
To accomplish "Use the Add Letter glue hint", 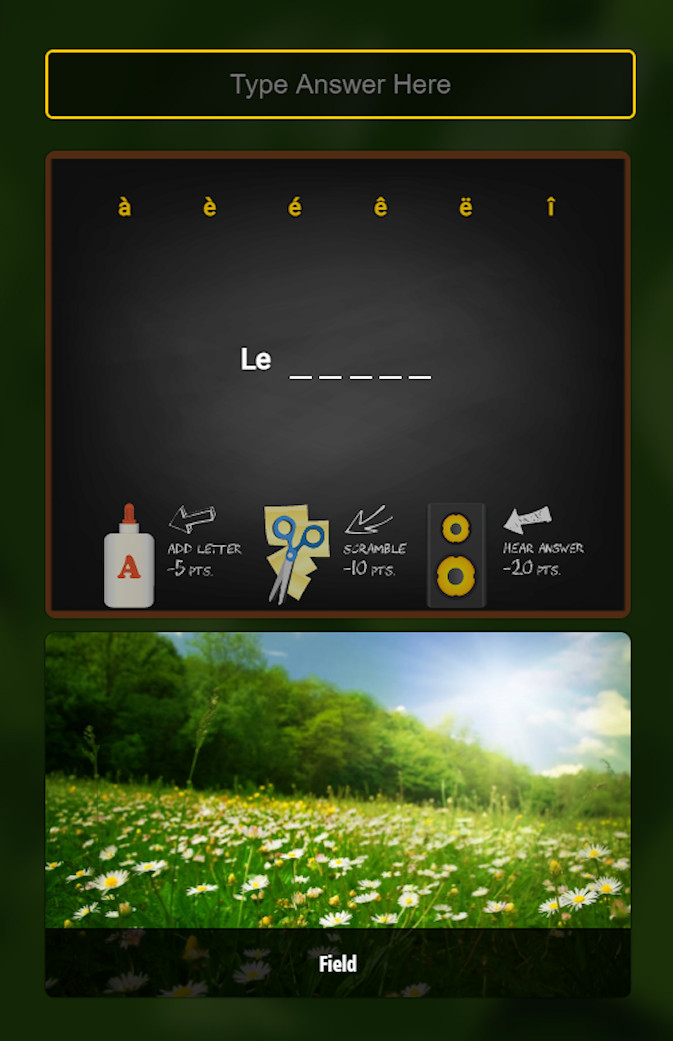I will point(129,557).
